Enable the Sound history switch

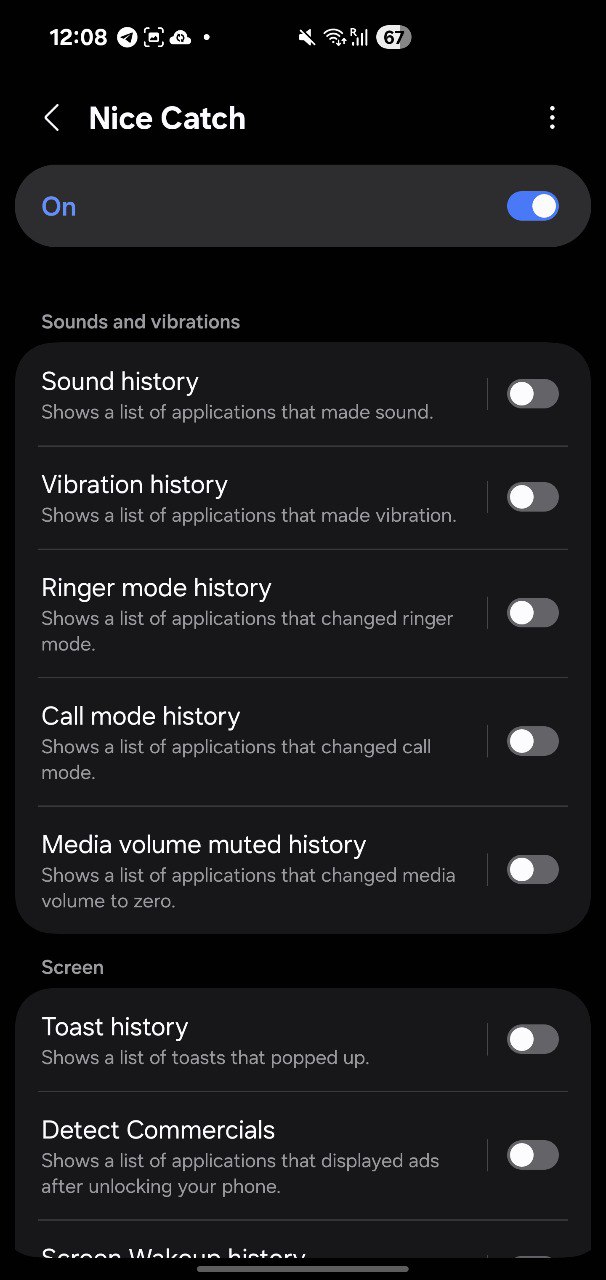(532, 394)
